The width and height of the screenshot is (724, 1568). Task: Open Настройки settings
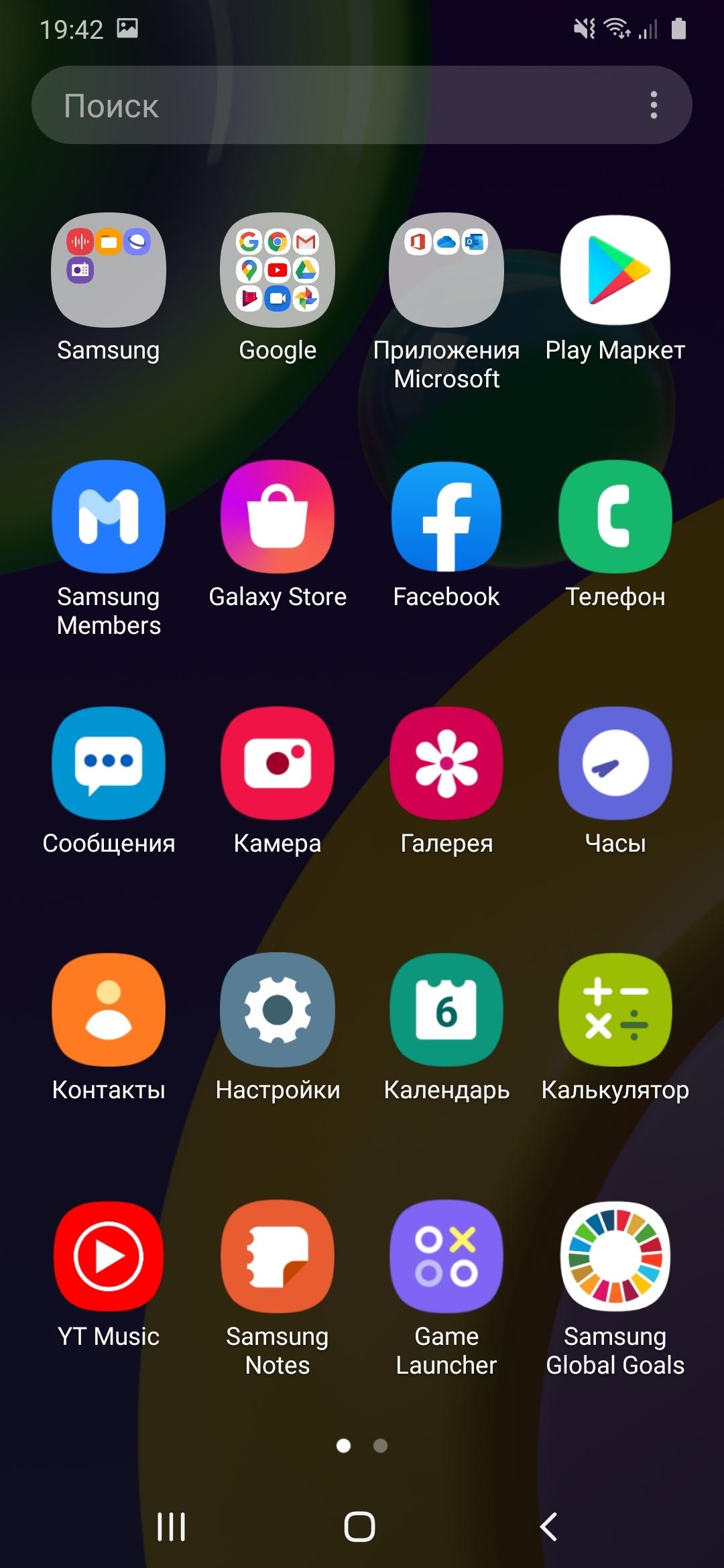pyautogui.click(x=278, y=1010)
